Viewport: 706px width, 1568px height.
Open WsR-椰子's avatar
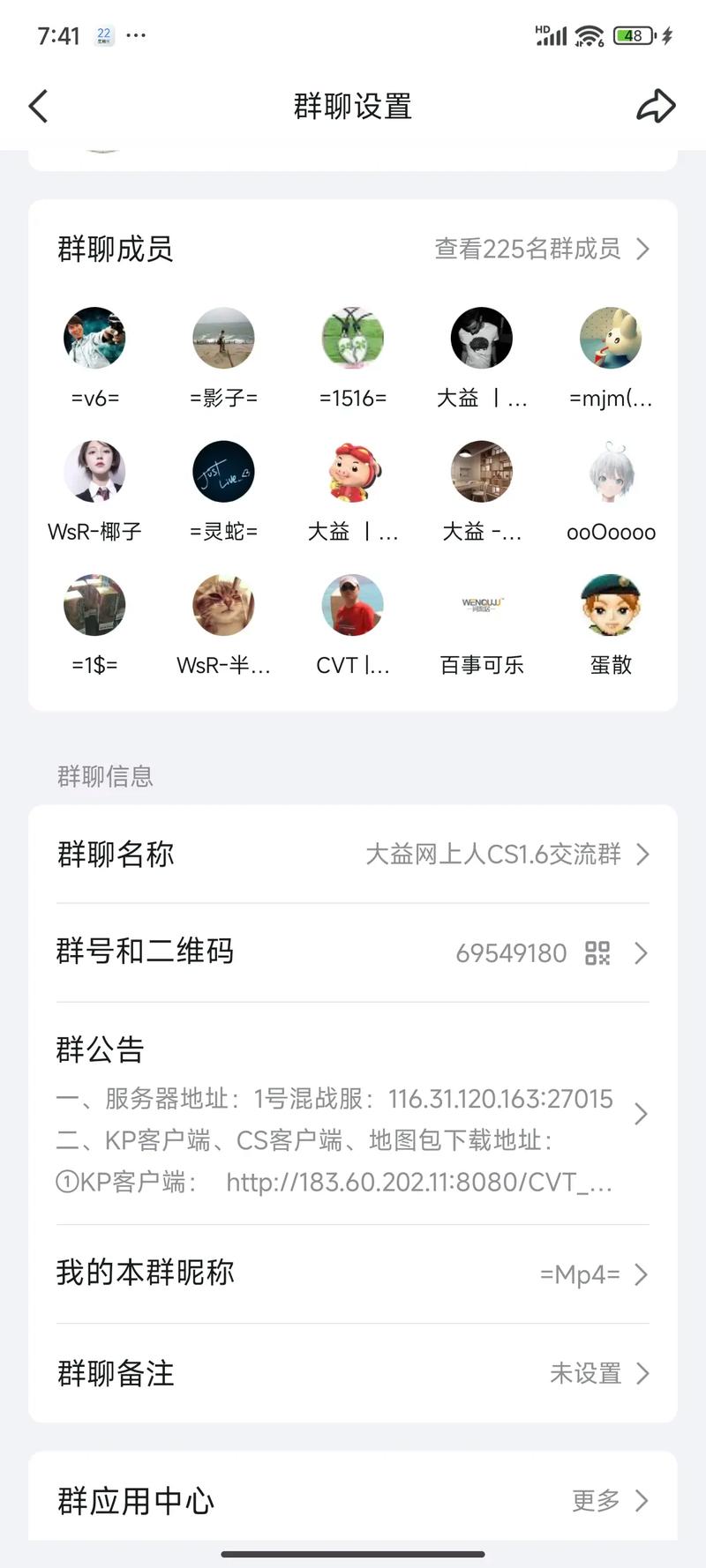[94, 472]
